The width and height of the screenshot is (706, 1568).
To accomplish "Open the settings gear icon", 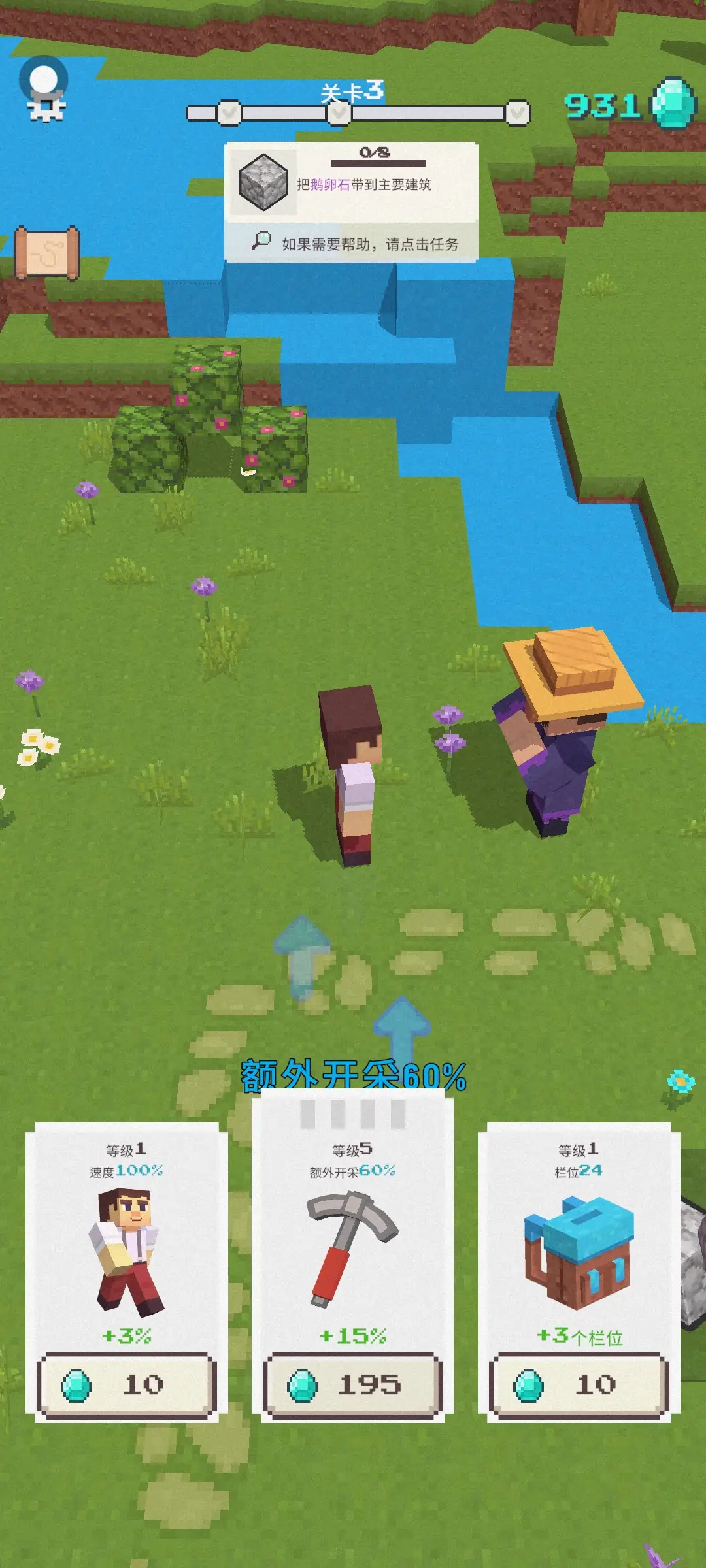I will click(x=44, y=90).
